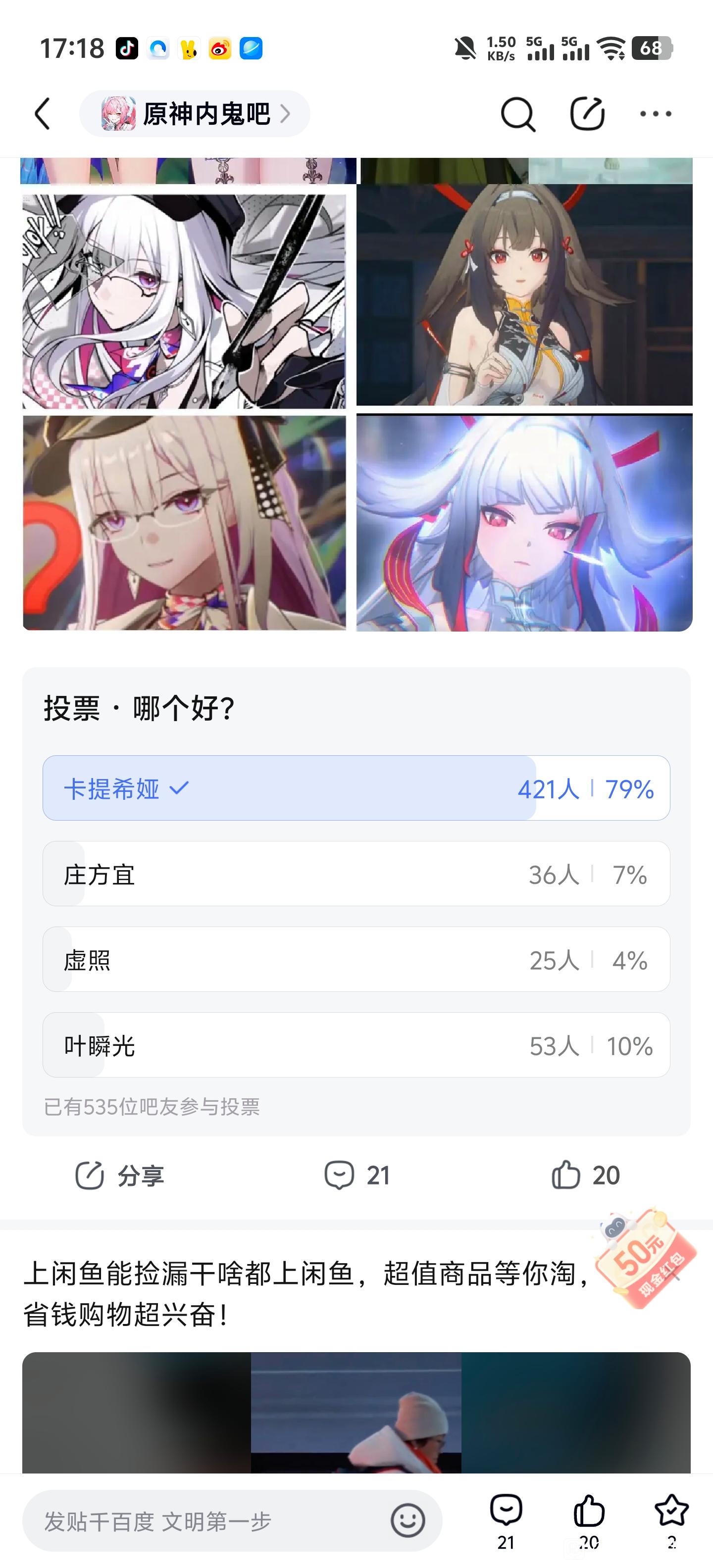View the silver-haired red-eyed girl image
Image resolution: width=713 pixels, height=1568 pixels.
(x=524, y=522)
